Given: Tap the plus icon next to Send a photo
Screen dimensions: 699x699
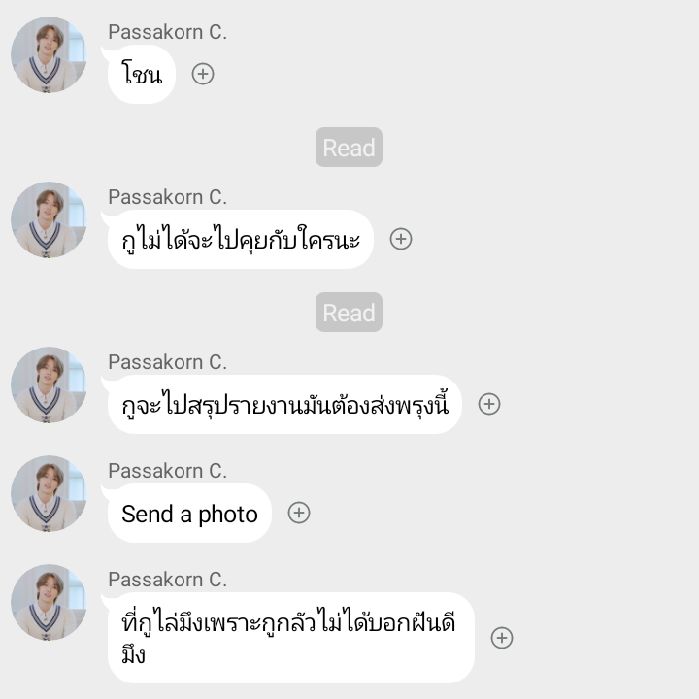Looking at the screenshot, I should click(x=299, y=513).
